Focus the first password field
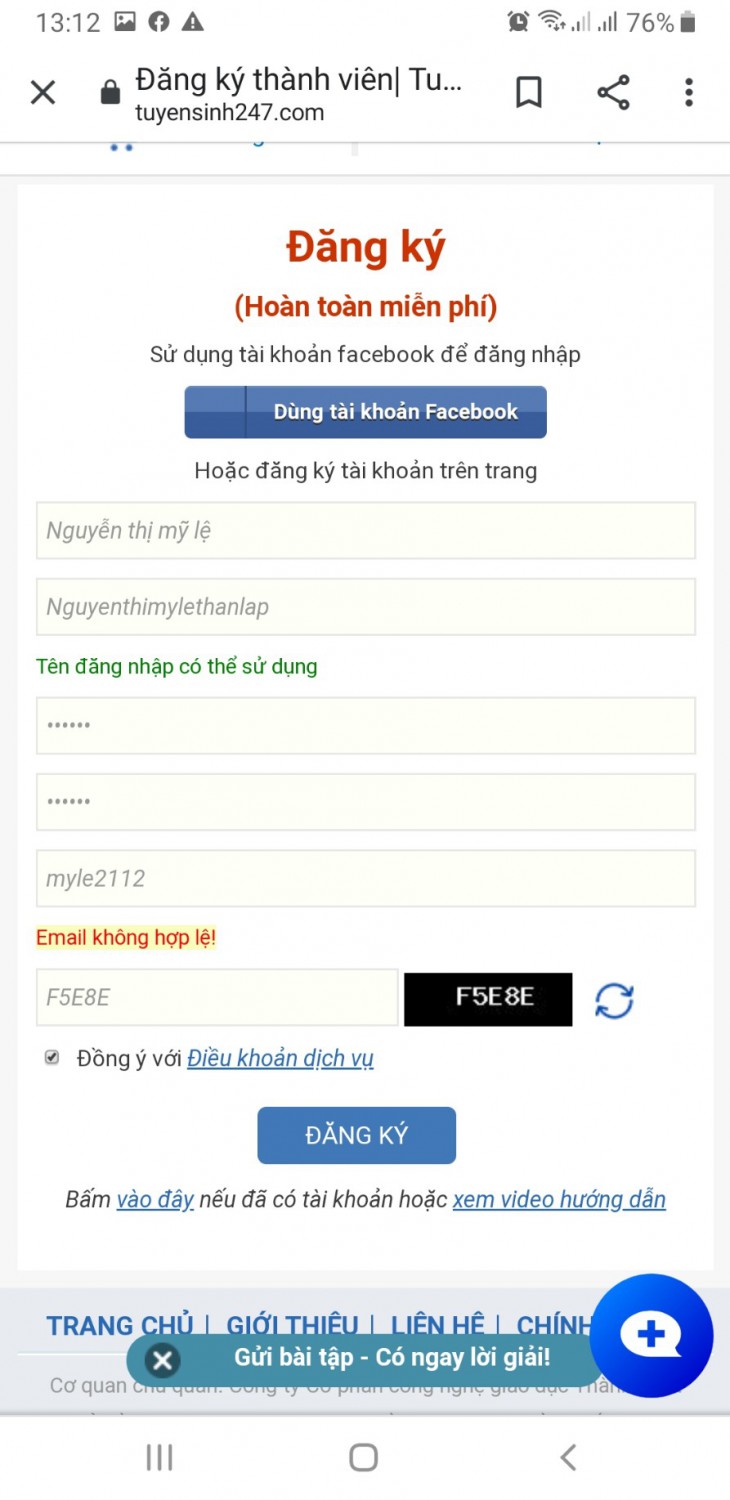Image resolution: width=730 pixels, height=1500 pixels. pyautogui.click(x=365, y=725)
